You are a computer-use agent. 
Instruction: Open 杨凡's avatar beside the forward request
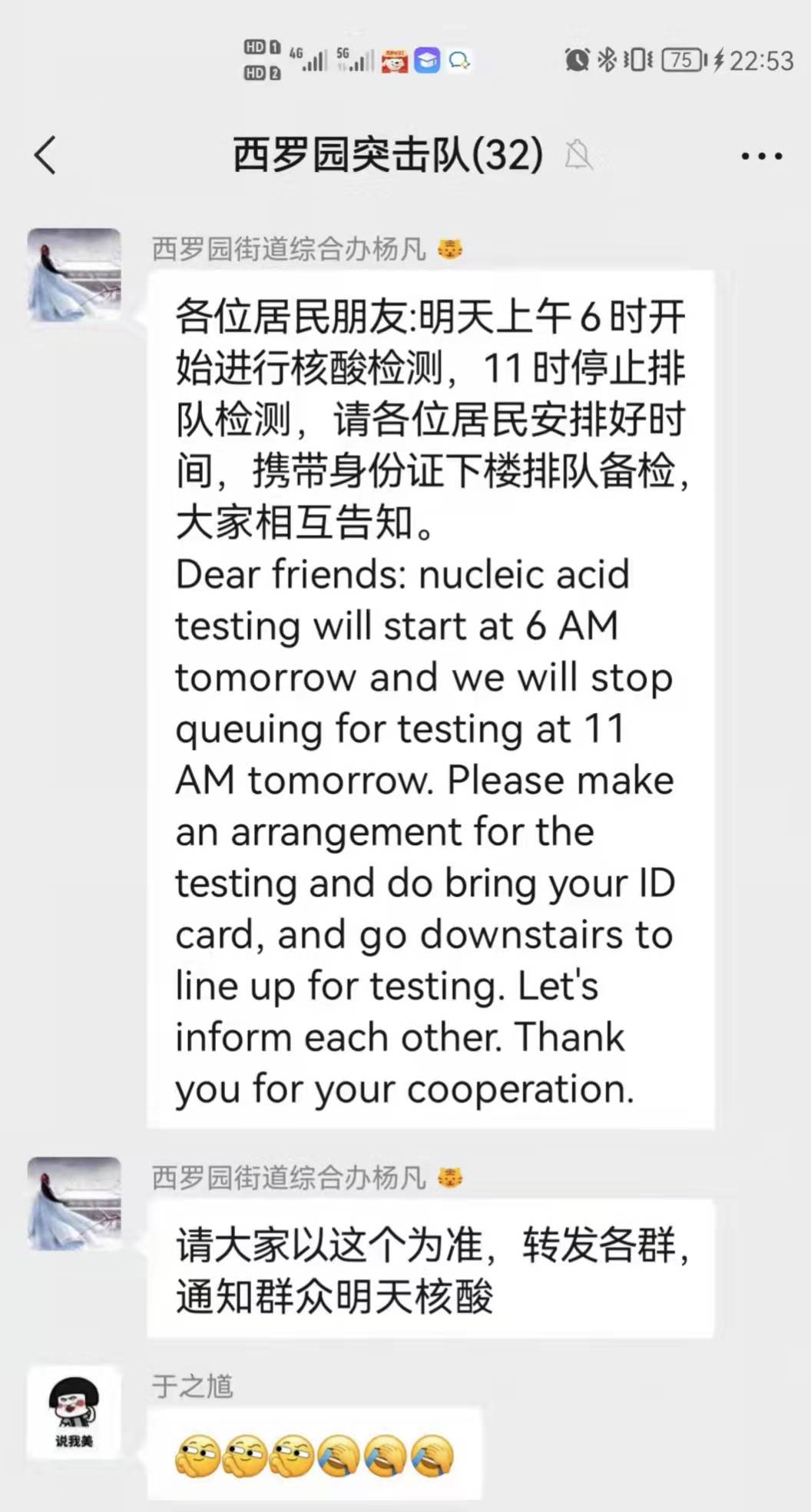(x=74, y=1203)
